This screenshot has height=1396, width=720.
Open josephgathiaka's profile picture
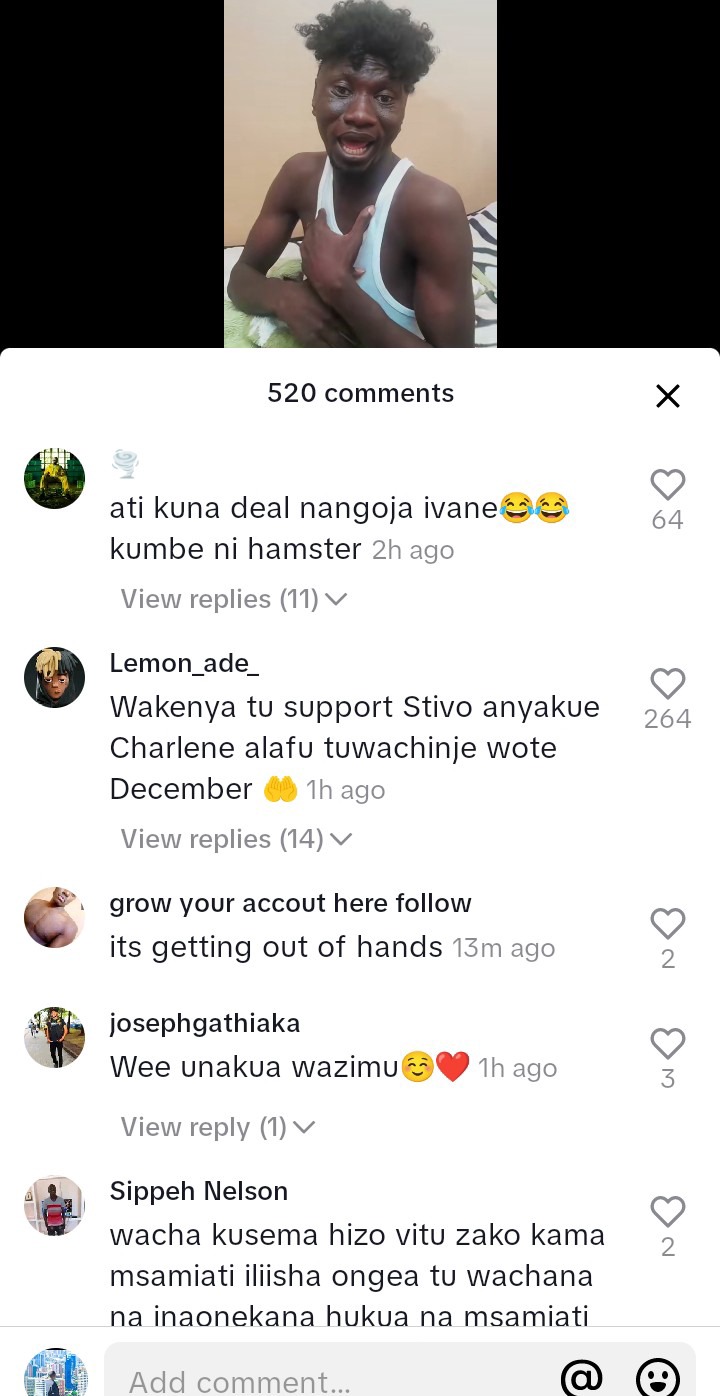[54, 1037]
